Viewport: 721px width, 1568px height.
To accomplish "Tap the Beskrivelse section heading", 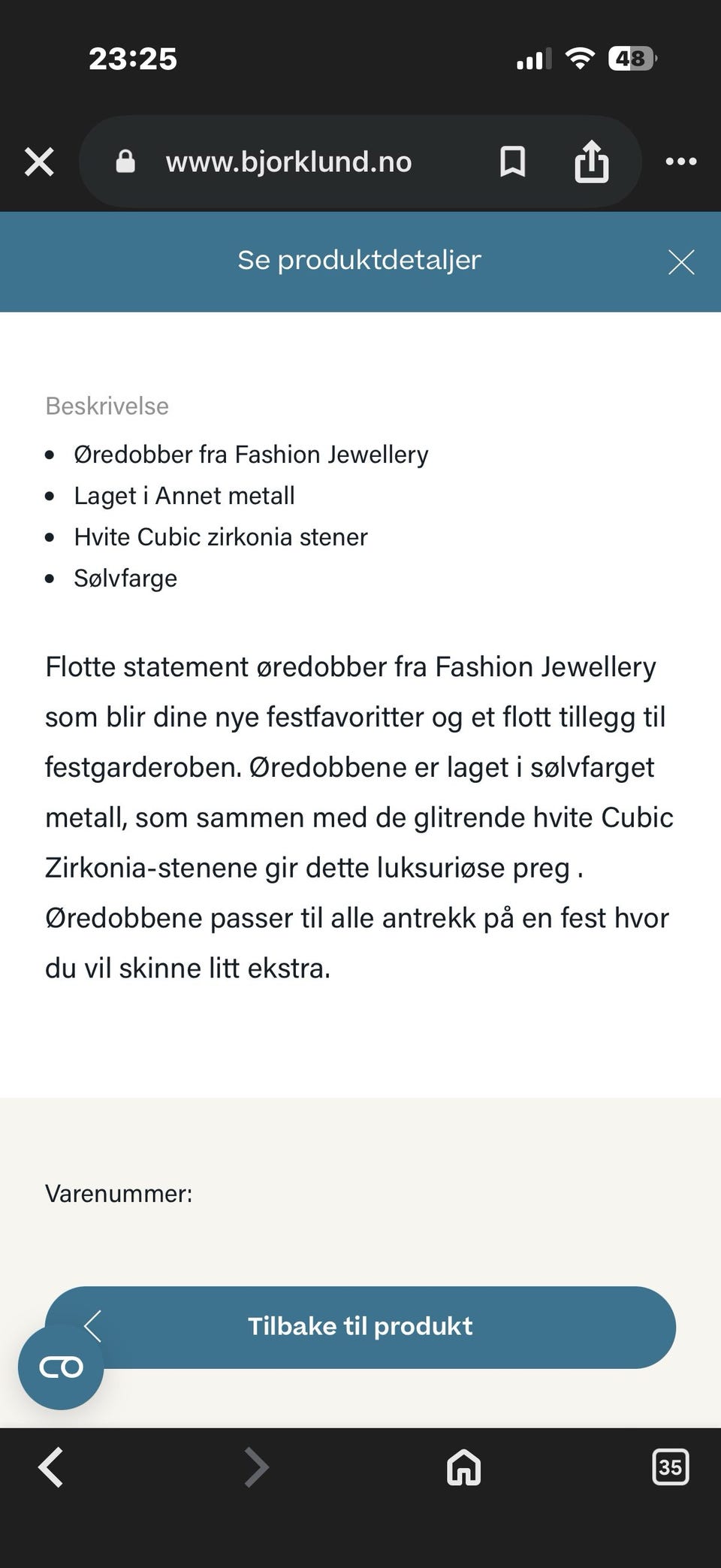I will [106, 406].
